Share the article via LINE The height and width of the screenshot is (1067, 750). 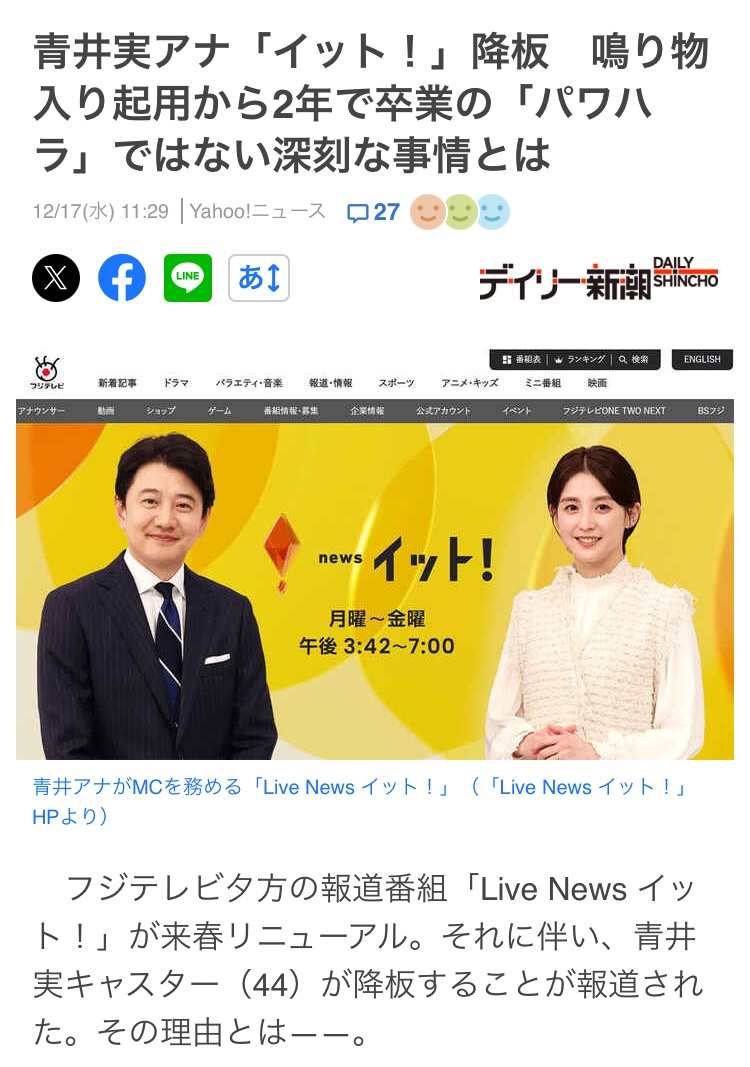188,278
